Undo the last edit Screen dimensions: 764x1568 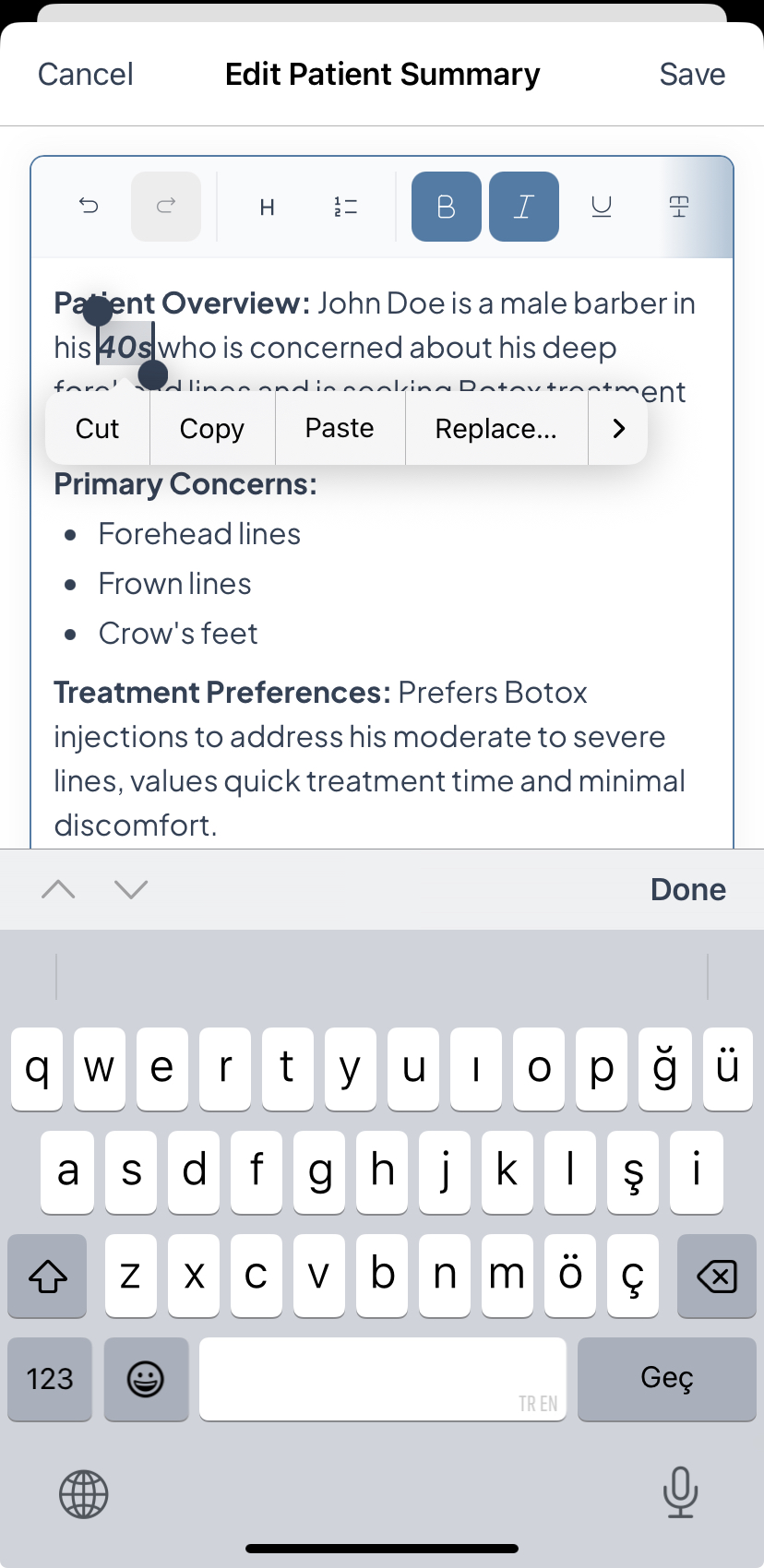89,207
